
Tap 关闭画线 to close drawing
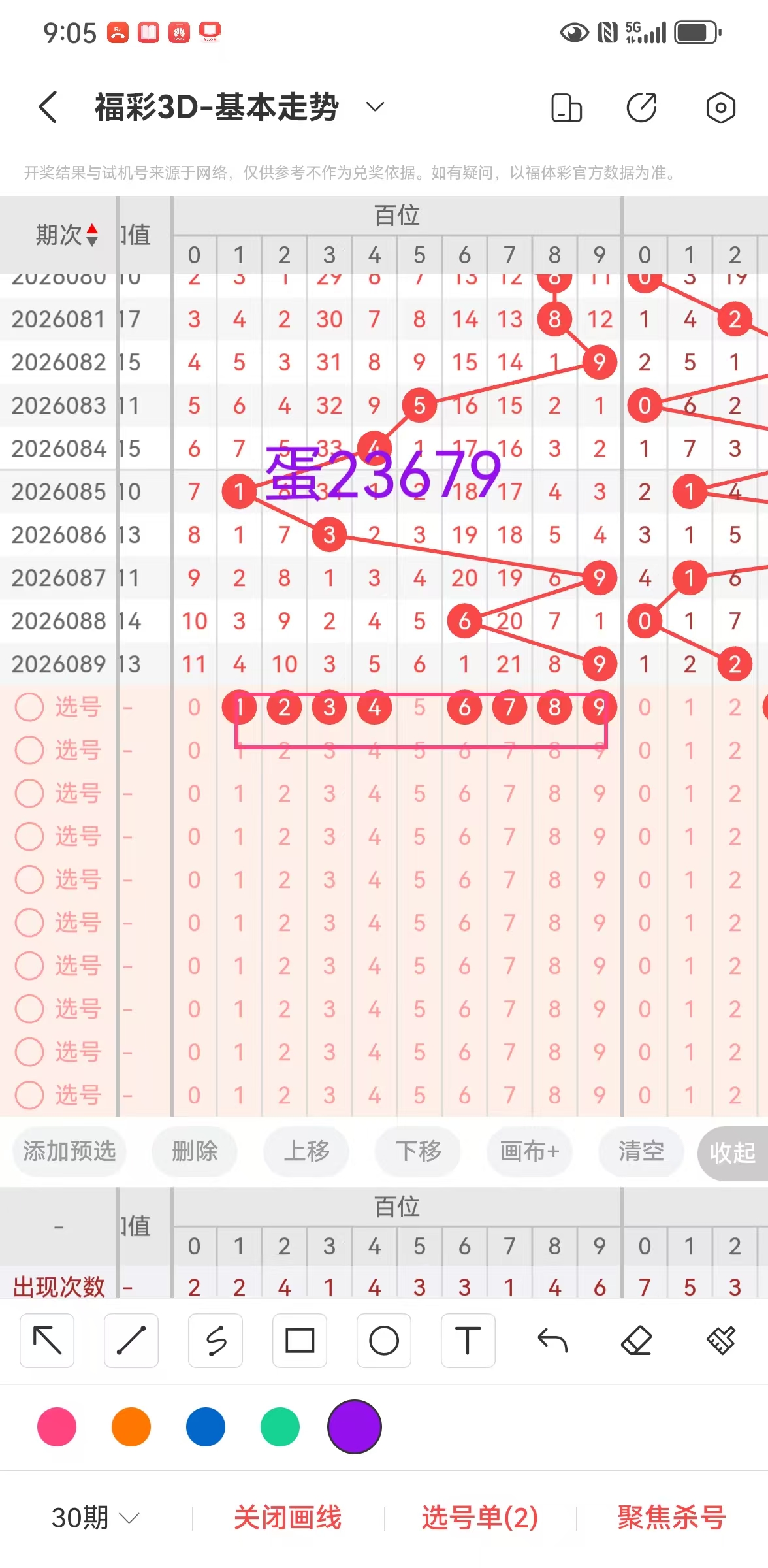coord(288,1518)
